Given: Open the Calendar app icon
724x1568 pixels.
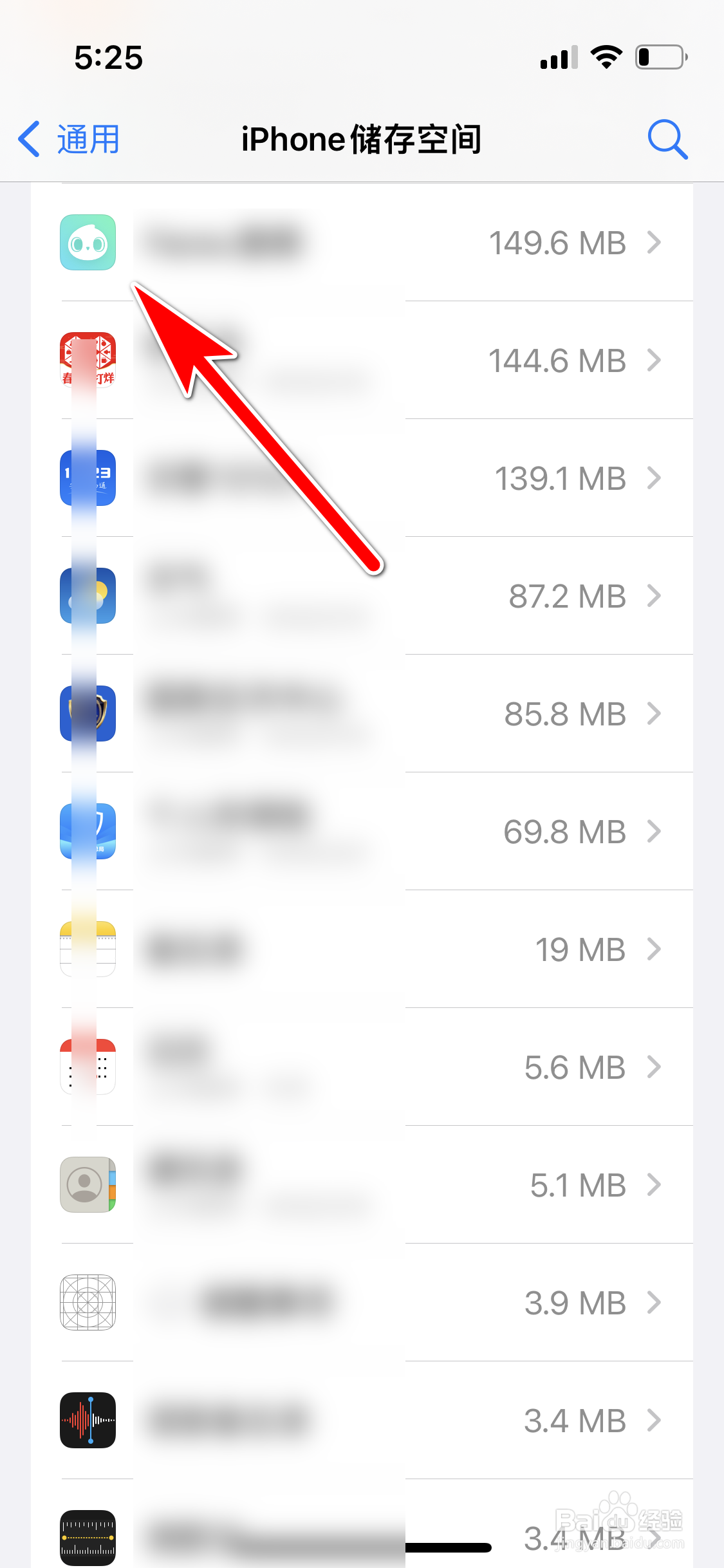Looking at the screenshot, I should [x=89, y=1067].
